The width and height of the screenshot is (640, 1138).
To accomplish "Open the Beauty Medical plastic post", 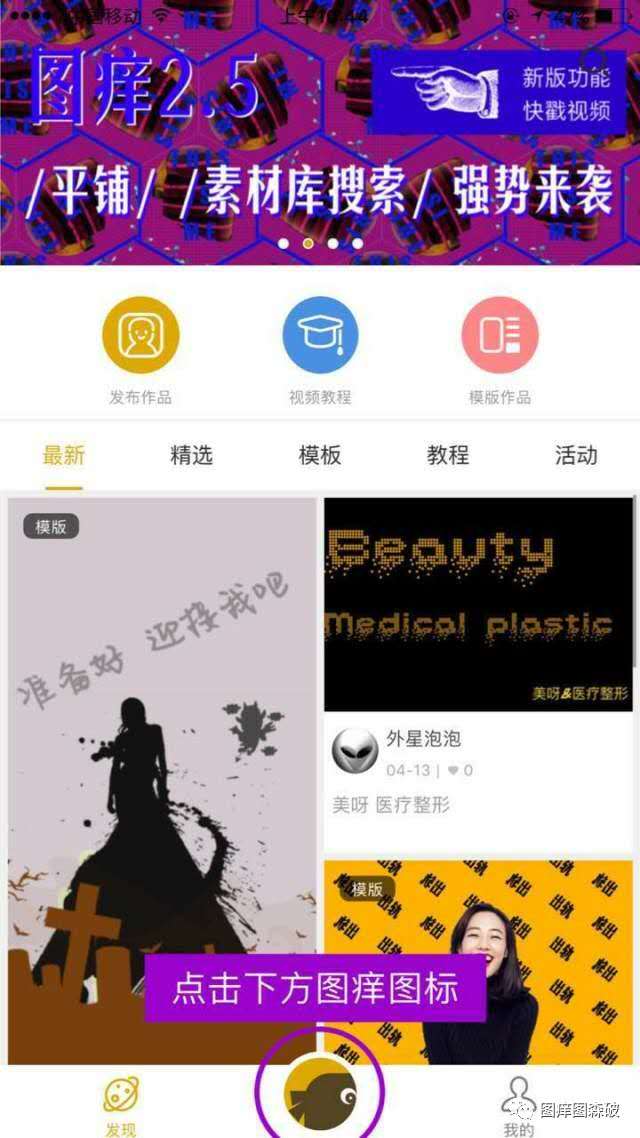I will (478, 604).
